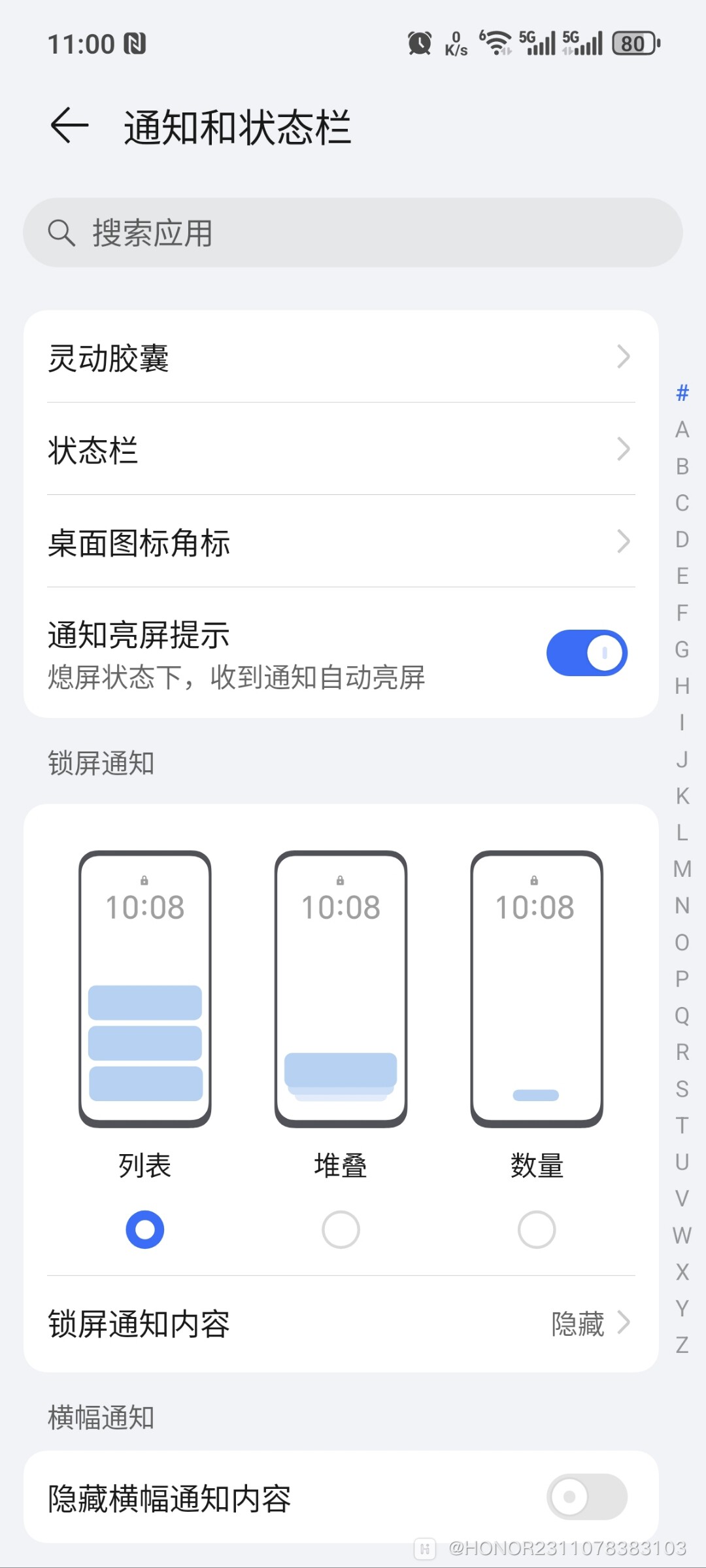Tap the alarm clock status bar icon
Viewport: 706px width, 1568px height.
(419, 43)
